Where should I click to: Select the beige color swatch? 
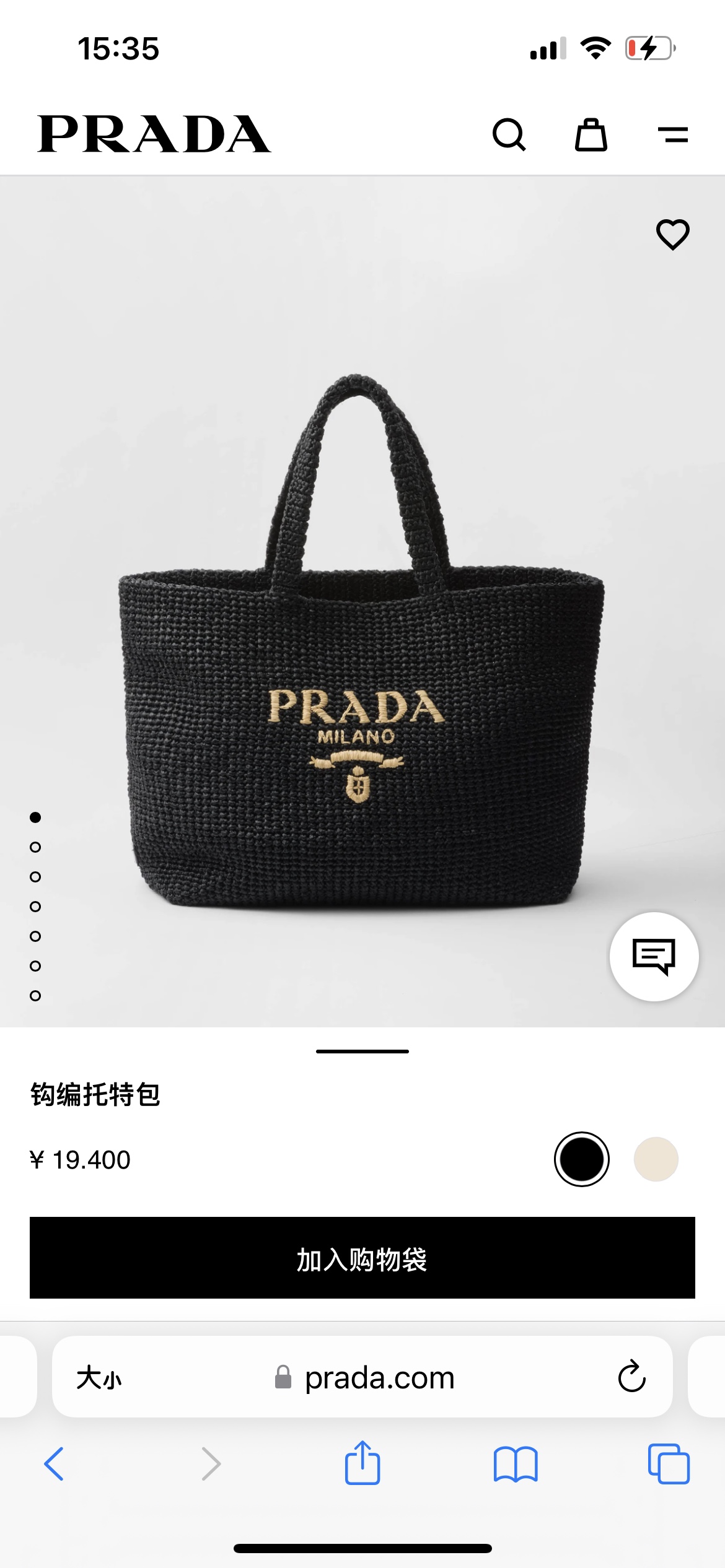[656, 1159]
